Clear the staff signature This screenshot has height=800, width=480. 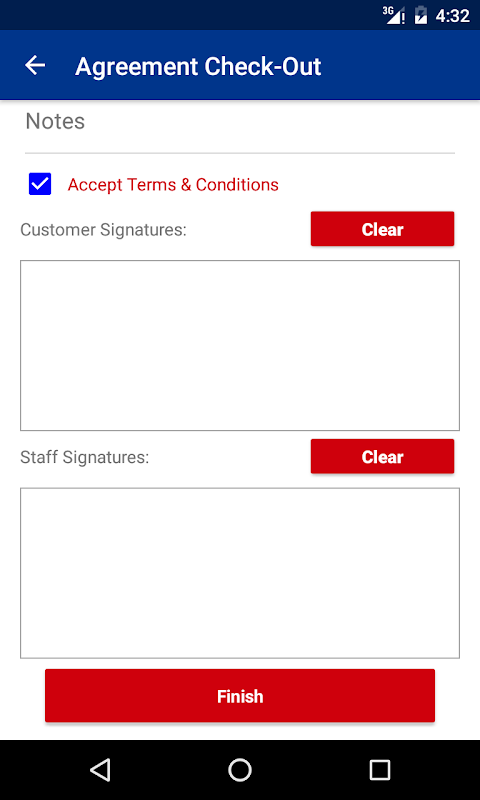382,457
